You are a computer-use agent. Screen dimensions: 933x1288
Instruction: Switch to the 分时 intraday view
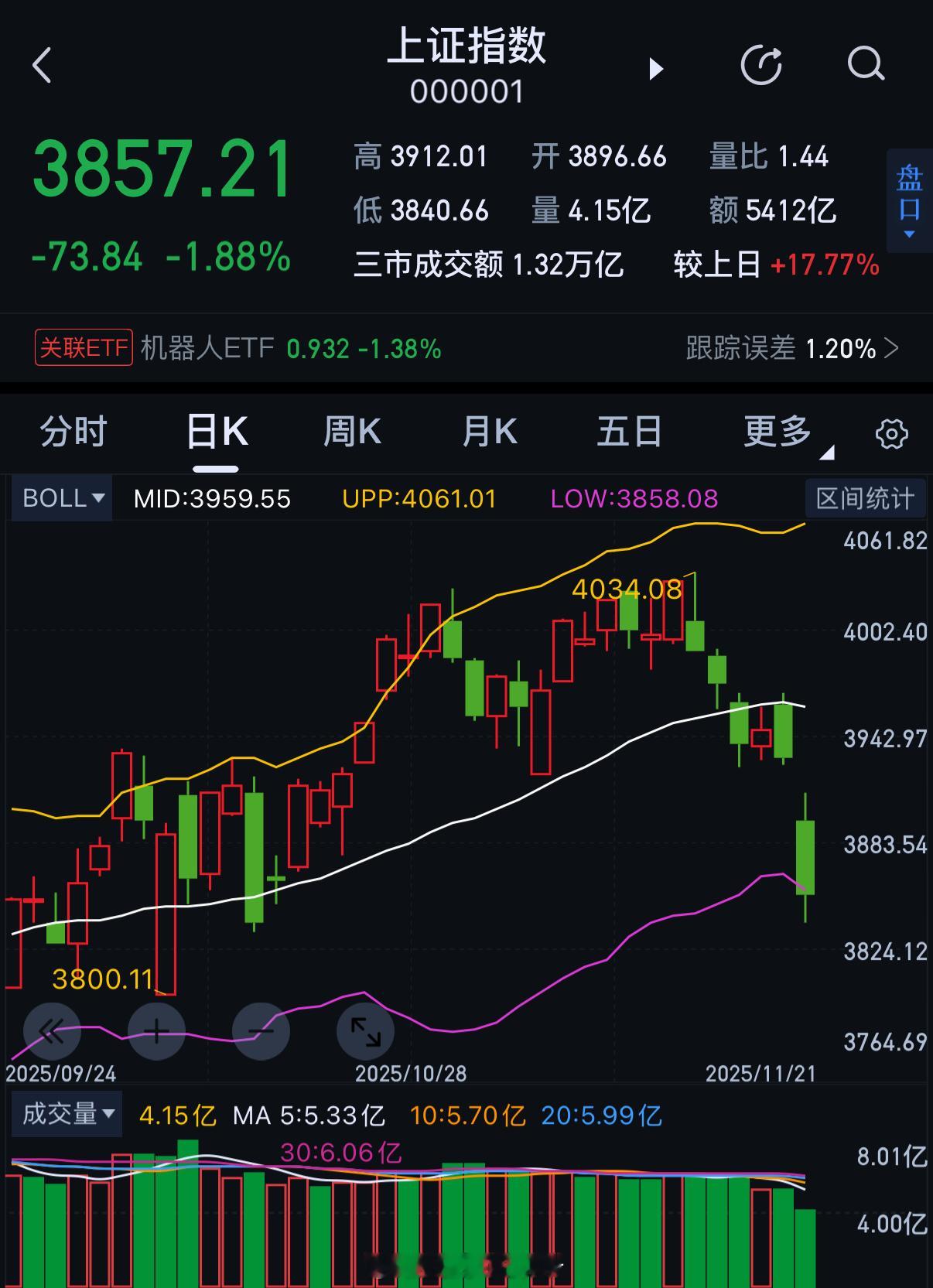(71, 432)
